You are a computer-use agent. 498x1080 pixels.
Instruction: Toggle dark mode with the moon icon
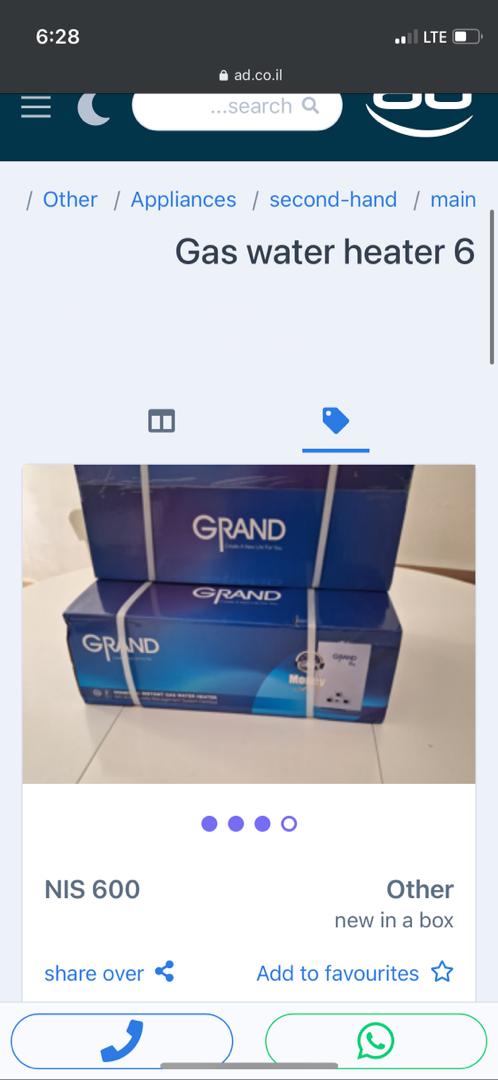tap(94, 108)
